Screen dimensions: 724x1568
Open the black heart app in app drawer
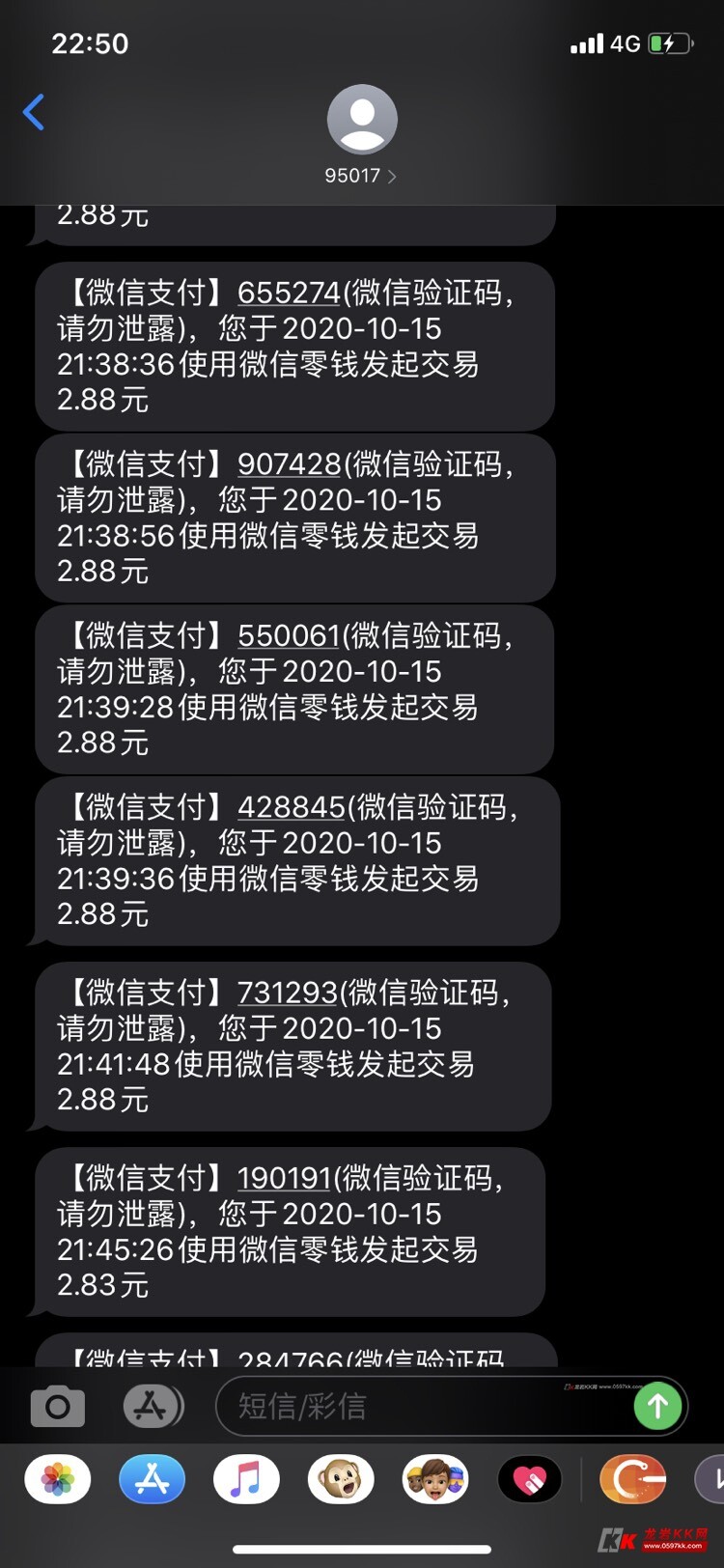(x=530, y=1478)
